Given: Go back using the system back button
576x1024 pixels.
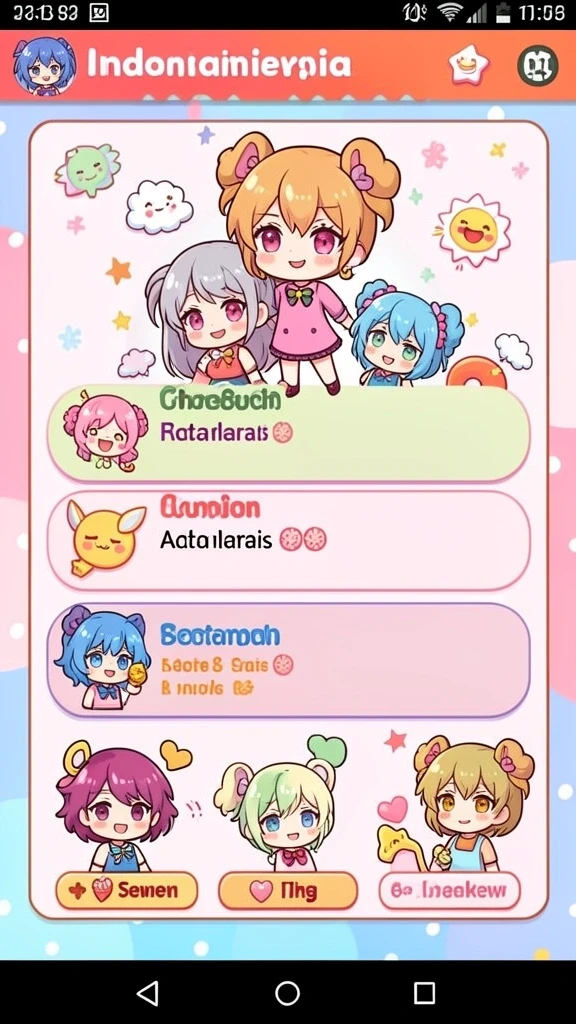Looking at the screenshot, I should click(x=148, y=993).
